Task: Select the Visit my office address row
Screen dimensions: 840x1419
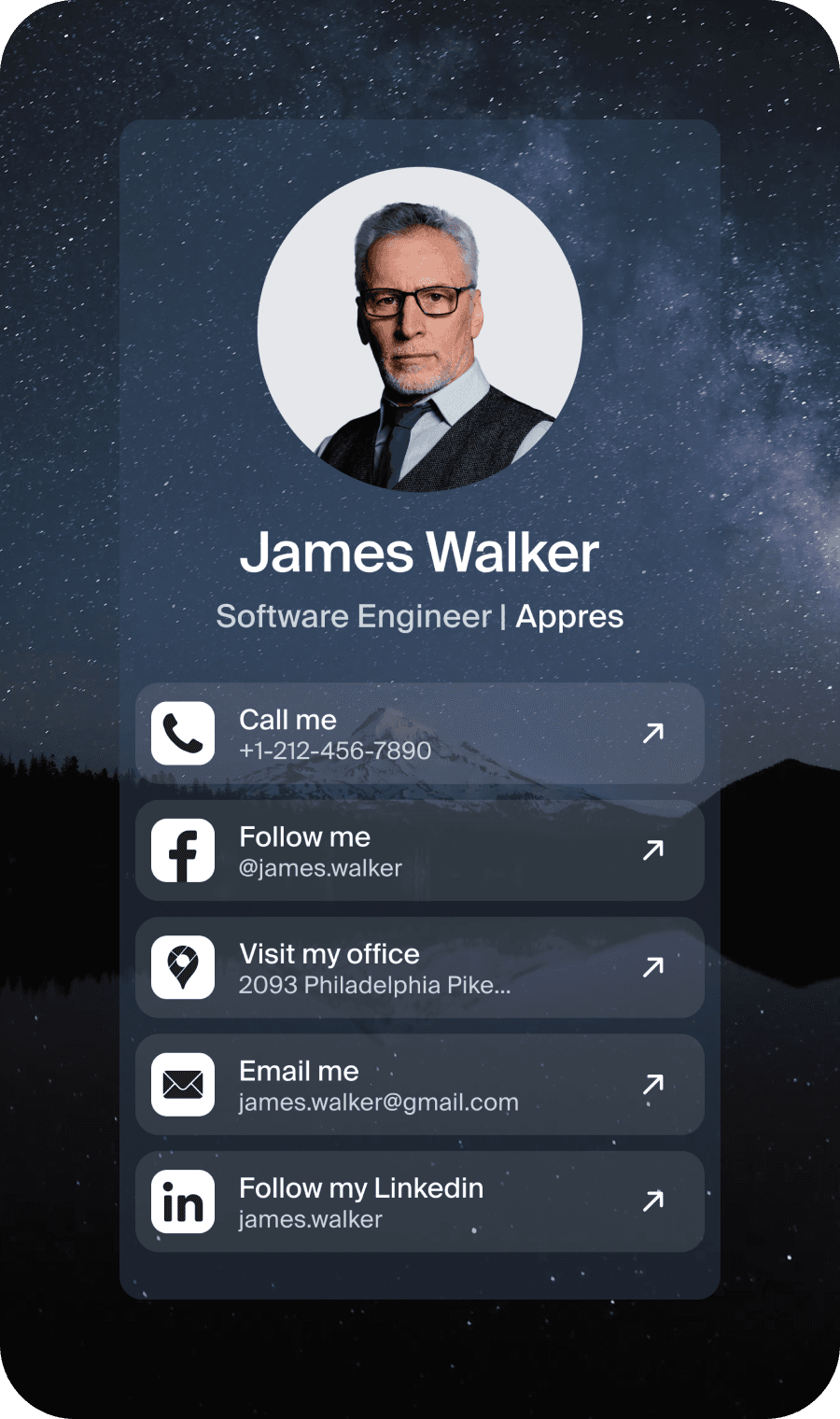Action: pyautogui.click(x=419, y=968)
